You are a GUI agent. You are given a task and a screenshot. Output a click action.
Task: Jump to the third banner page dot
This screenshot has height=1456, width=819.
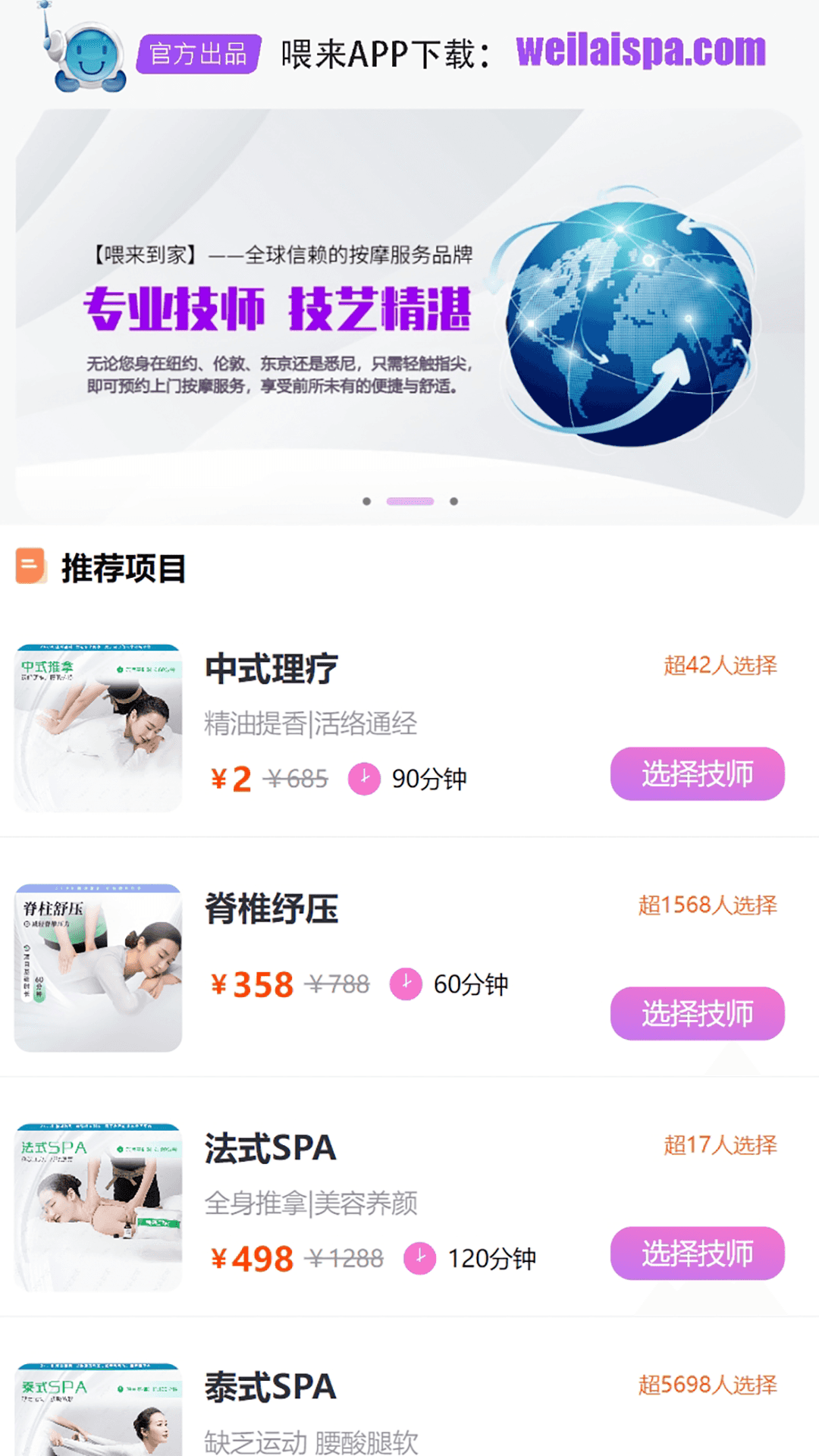click(453, 501)
